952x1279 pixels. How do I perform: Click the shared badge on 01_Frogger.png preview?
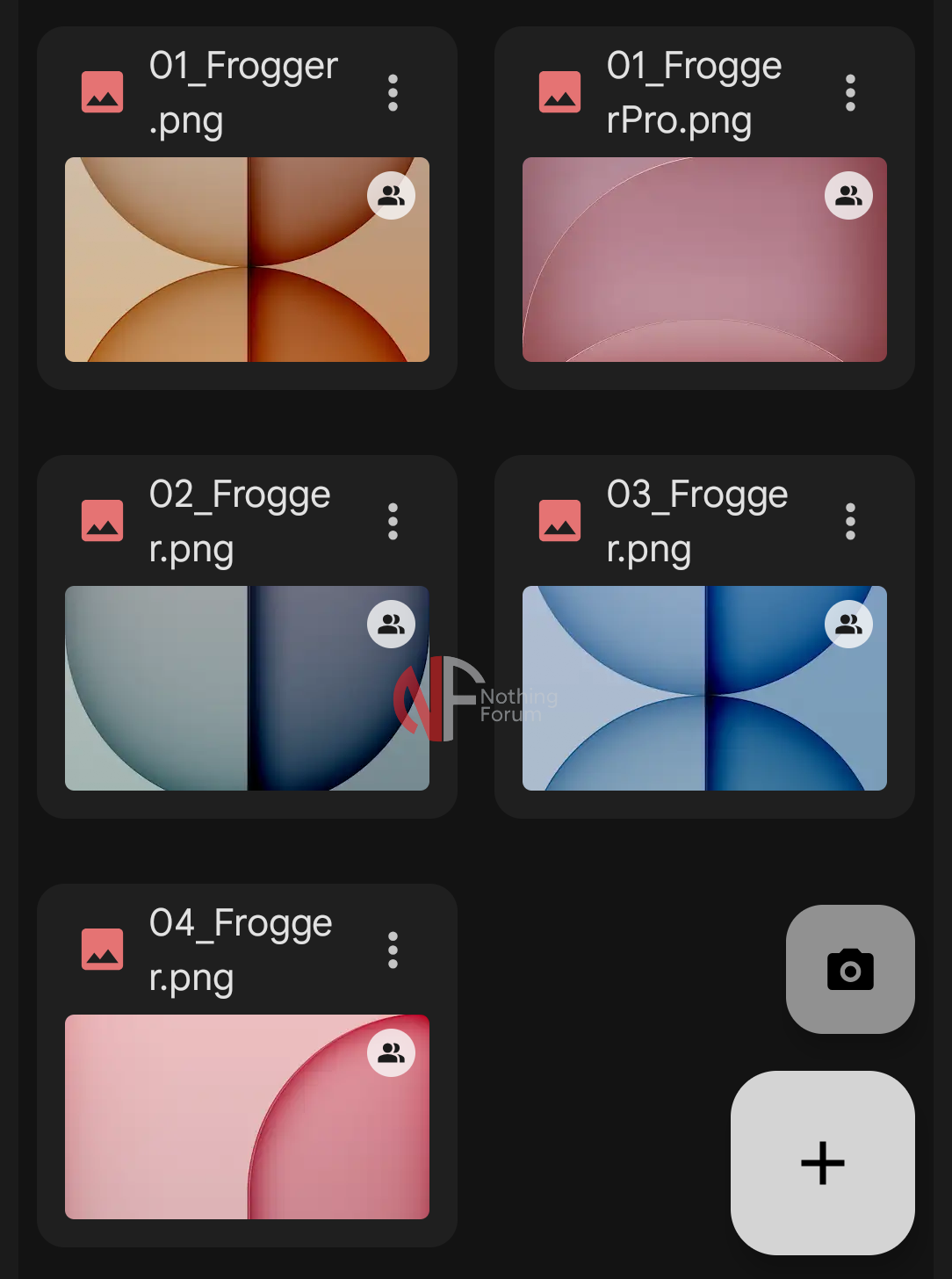[391, 195]
